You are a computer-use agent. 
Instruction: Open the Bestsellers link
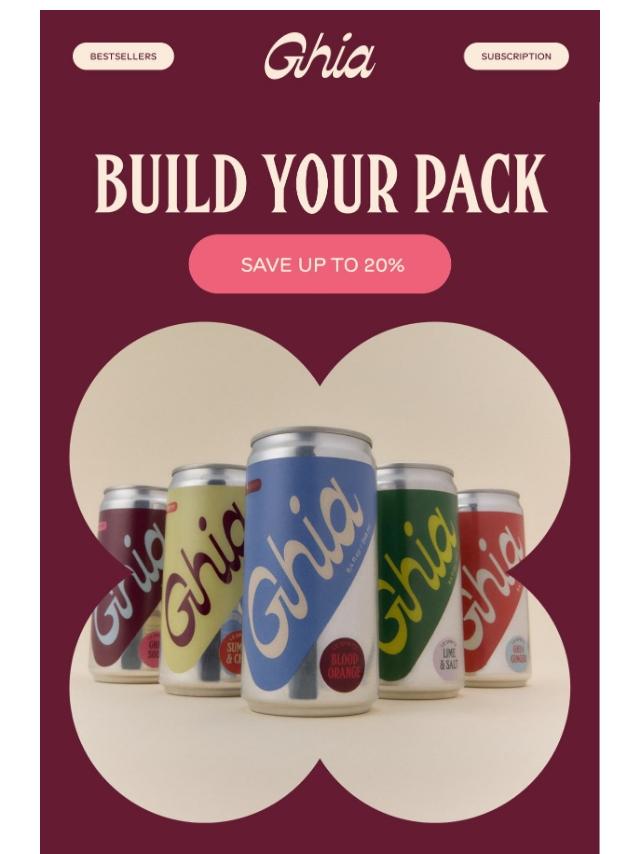[x=123, y=57]
